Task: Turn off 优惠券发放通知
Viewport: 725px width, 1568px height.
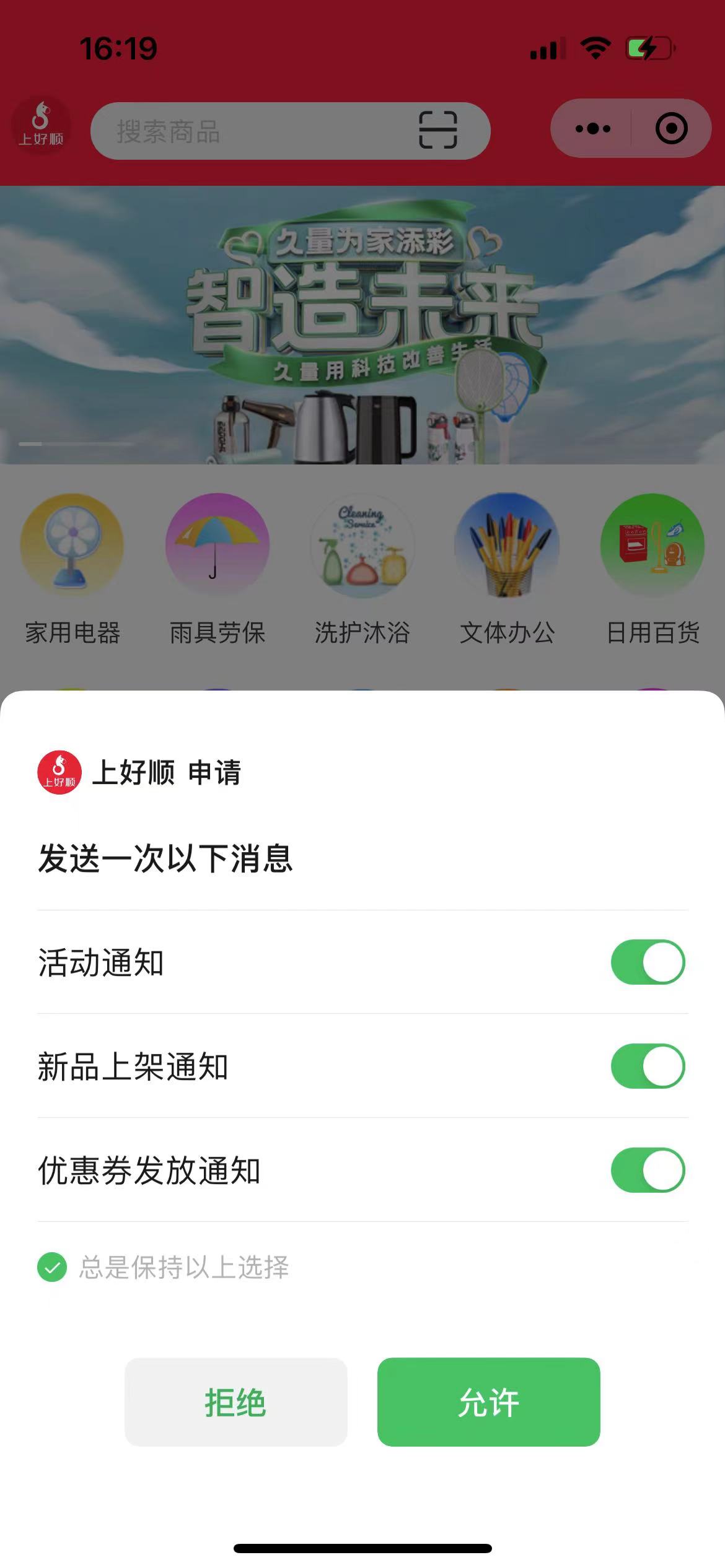Action: [x=648, y=1170]
